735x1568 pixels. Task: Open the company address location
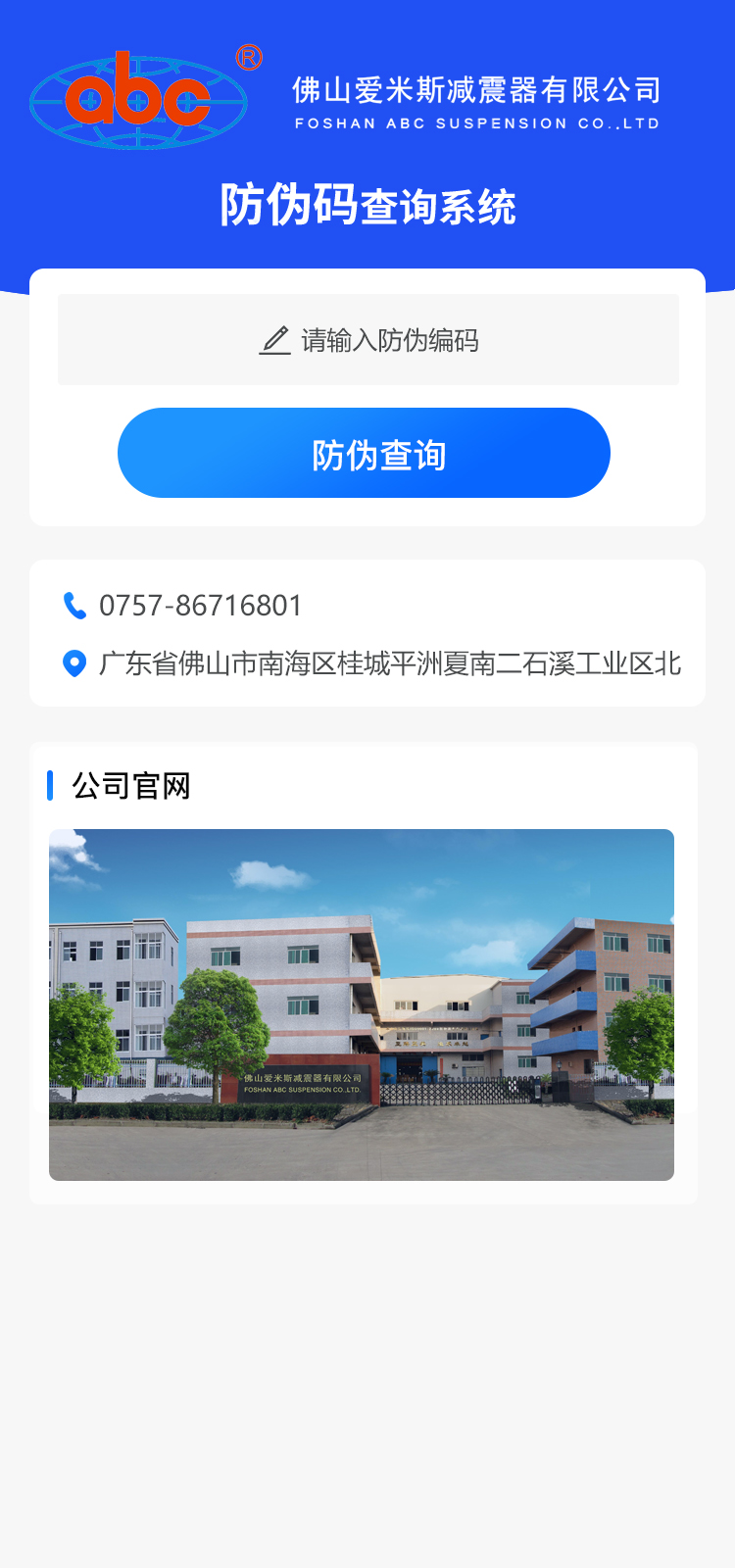click(389, 663)
